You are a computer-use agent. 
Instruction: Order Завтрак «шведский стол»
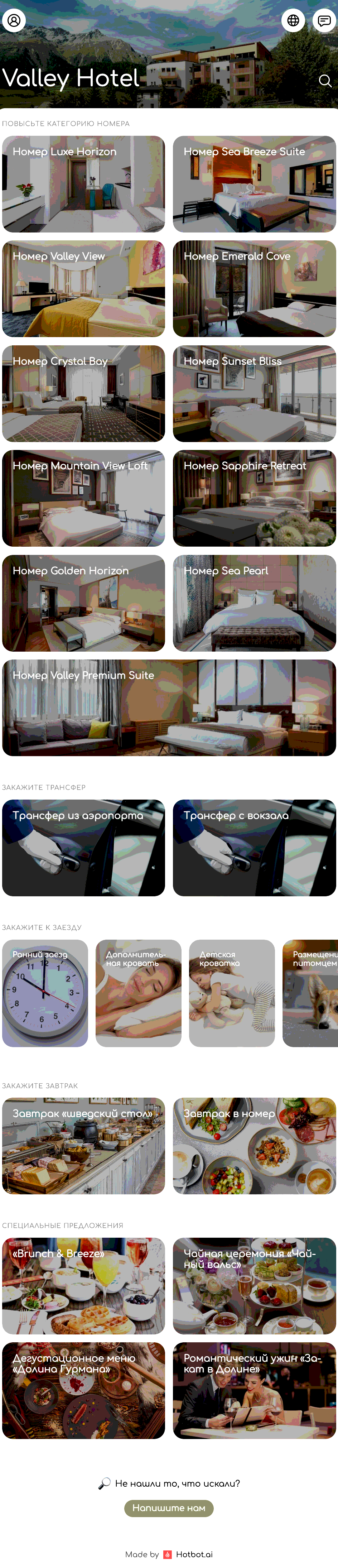83,1146
